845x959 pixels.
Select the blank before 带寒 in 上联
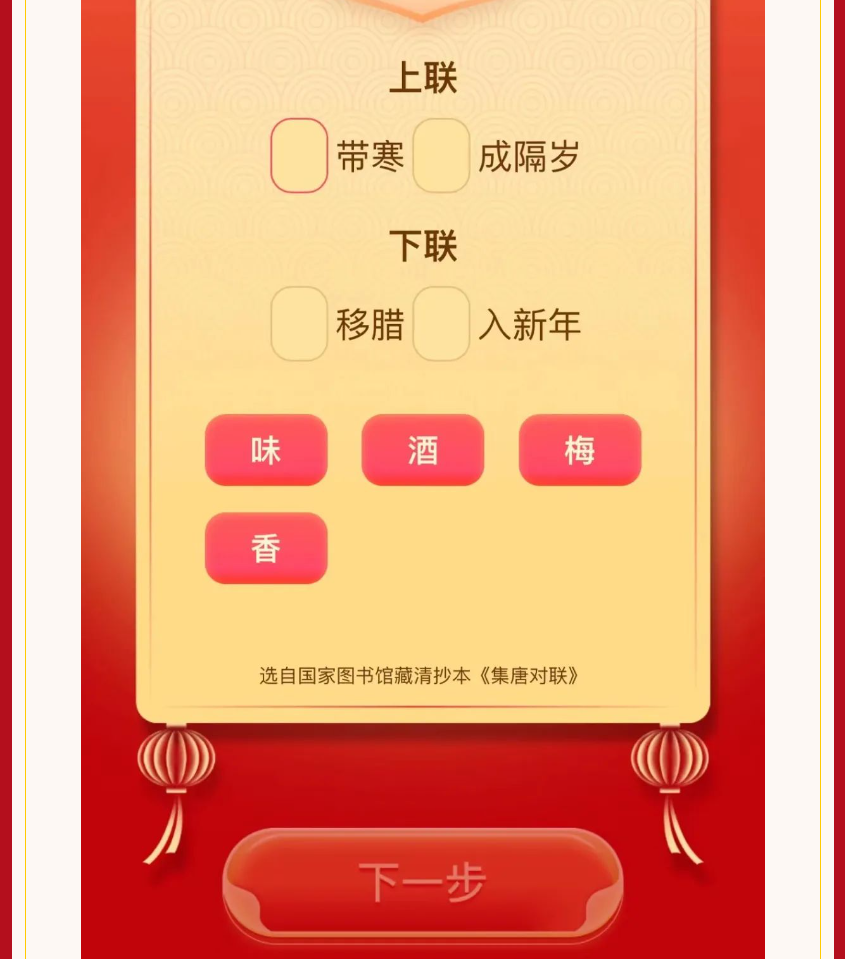(299, 156)
